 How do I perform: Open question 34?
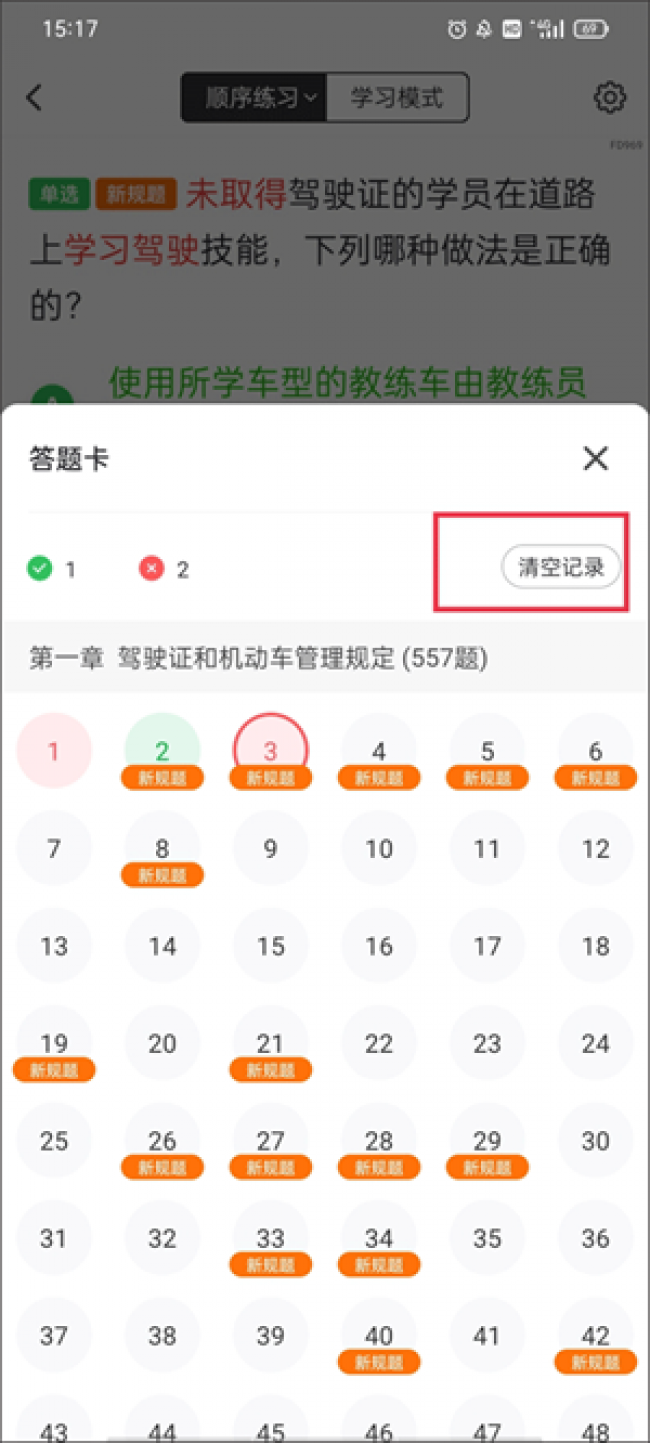[x=378, y=1238]
